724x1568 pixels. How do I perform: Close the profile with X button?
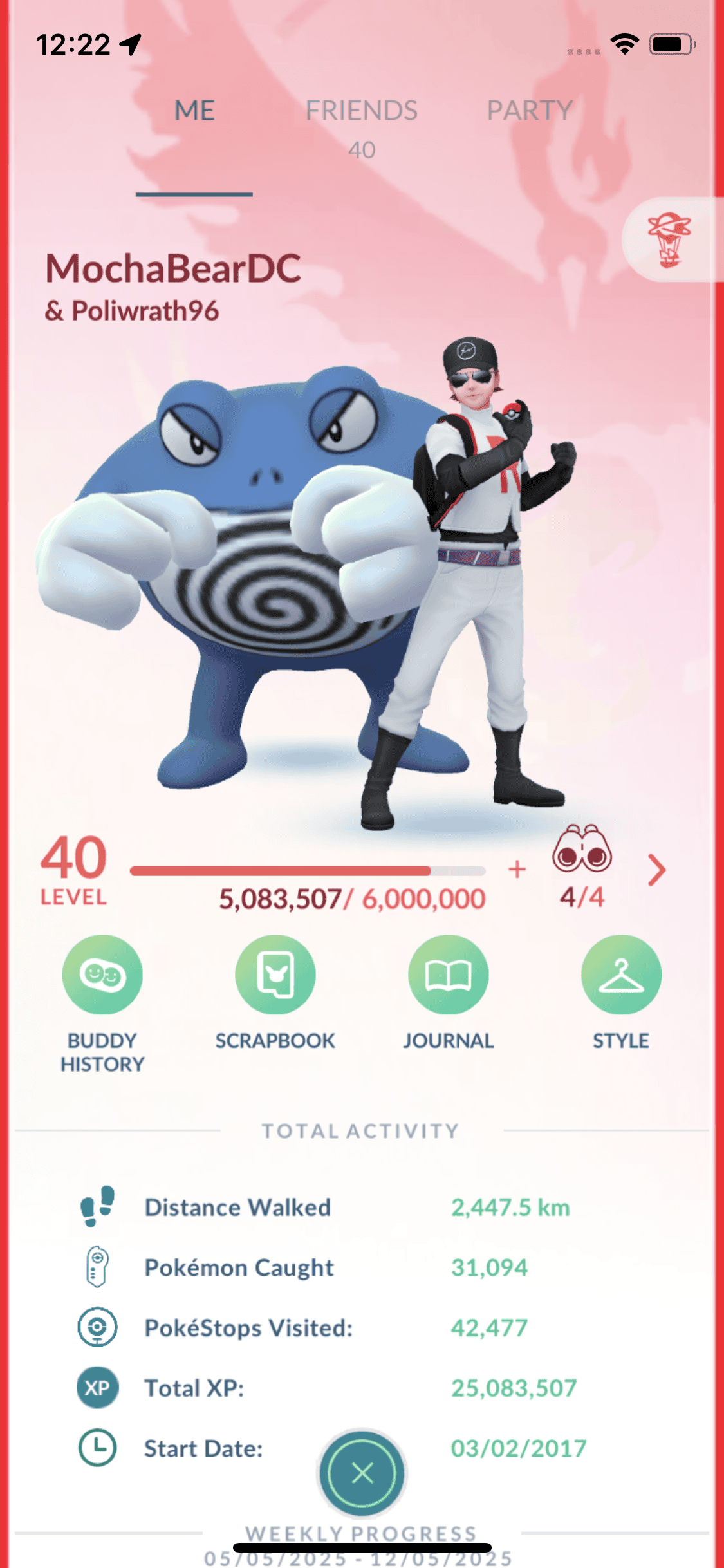pos(362,1473)
